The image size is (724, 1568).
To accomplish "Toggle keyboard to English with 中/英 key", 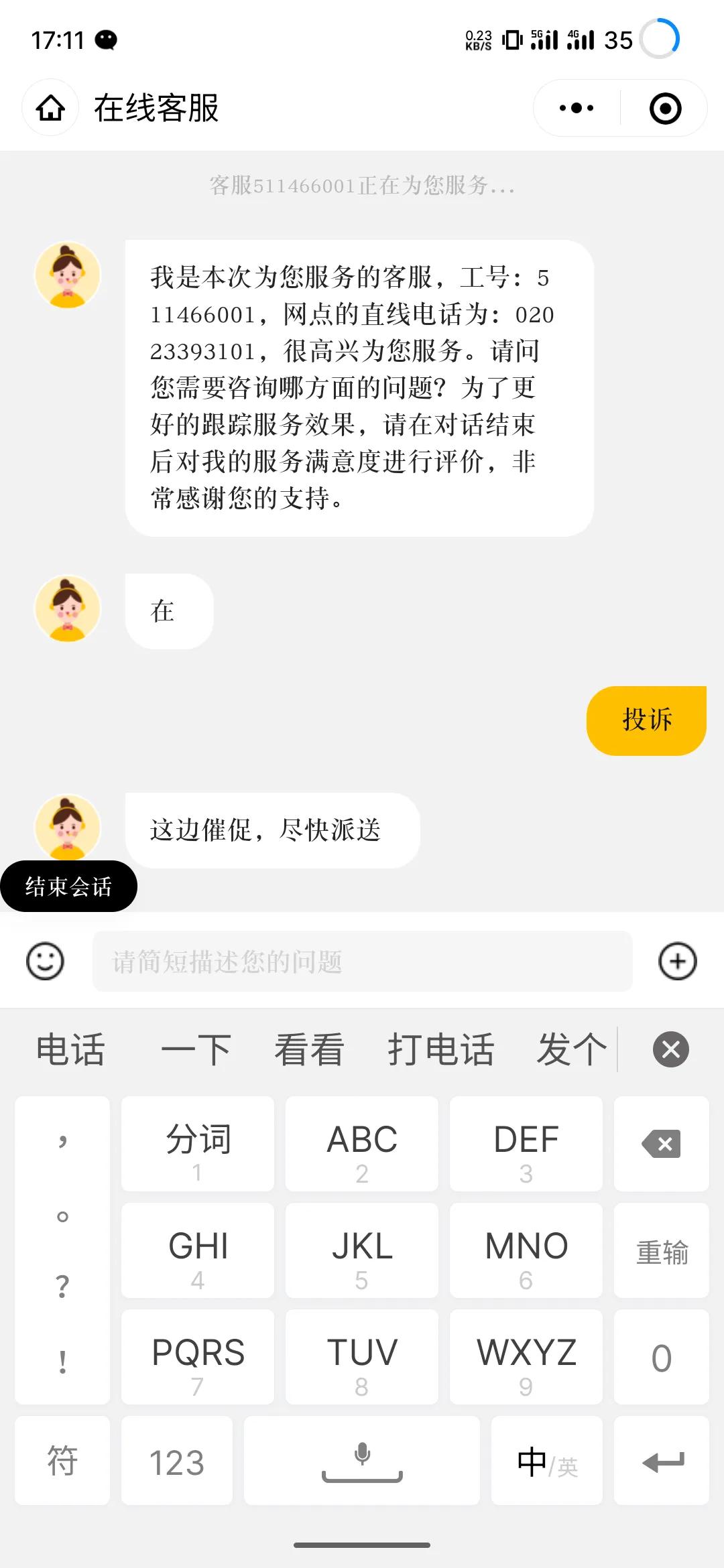I will tap(546, 1461).
